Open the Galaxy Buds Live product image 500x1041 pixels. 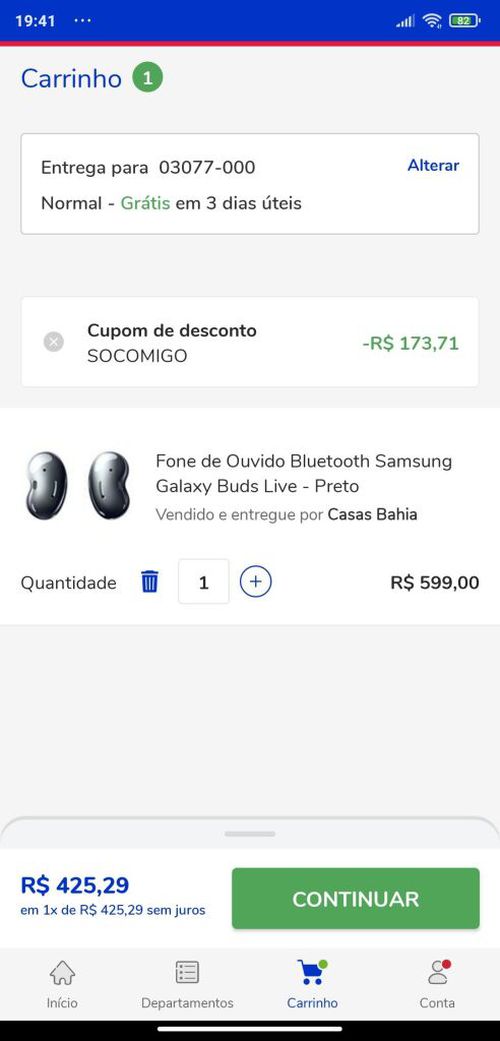click(x=78, y=485)
